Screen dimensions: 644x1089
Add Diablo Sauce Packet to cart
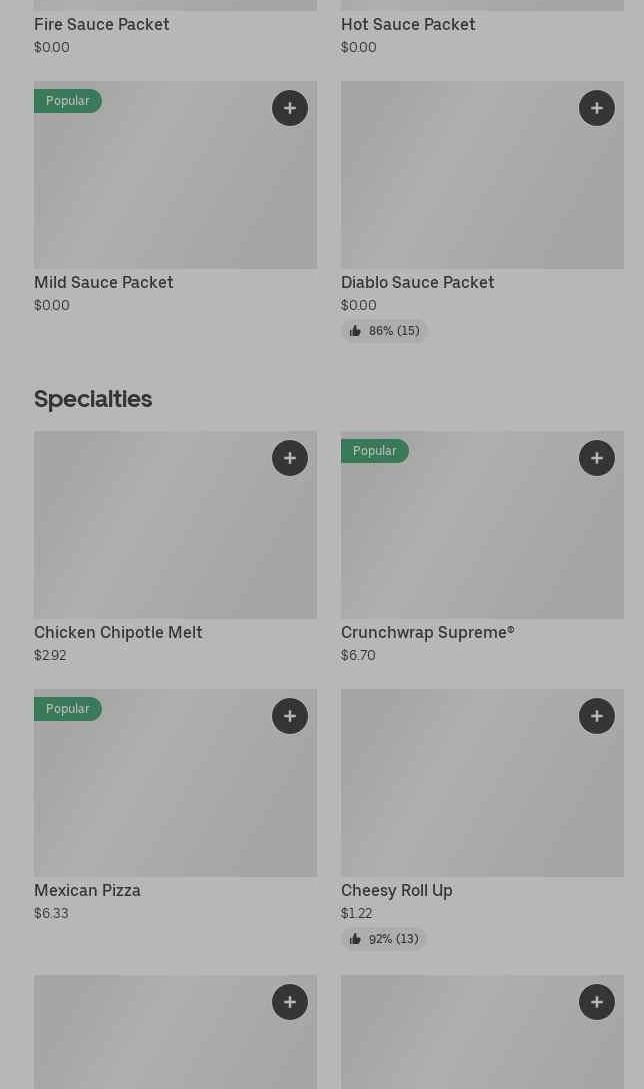(597, 108)
